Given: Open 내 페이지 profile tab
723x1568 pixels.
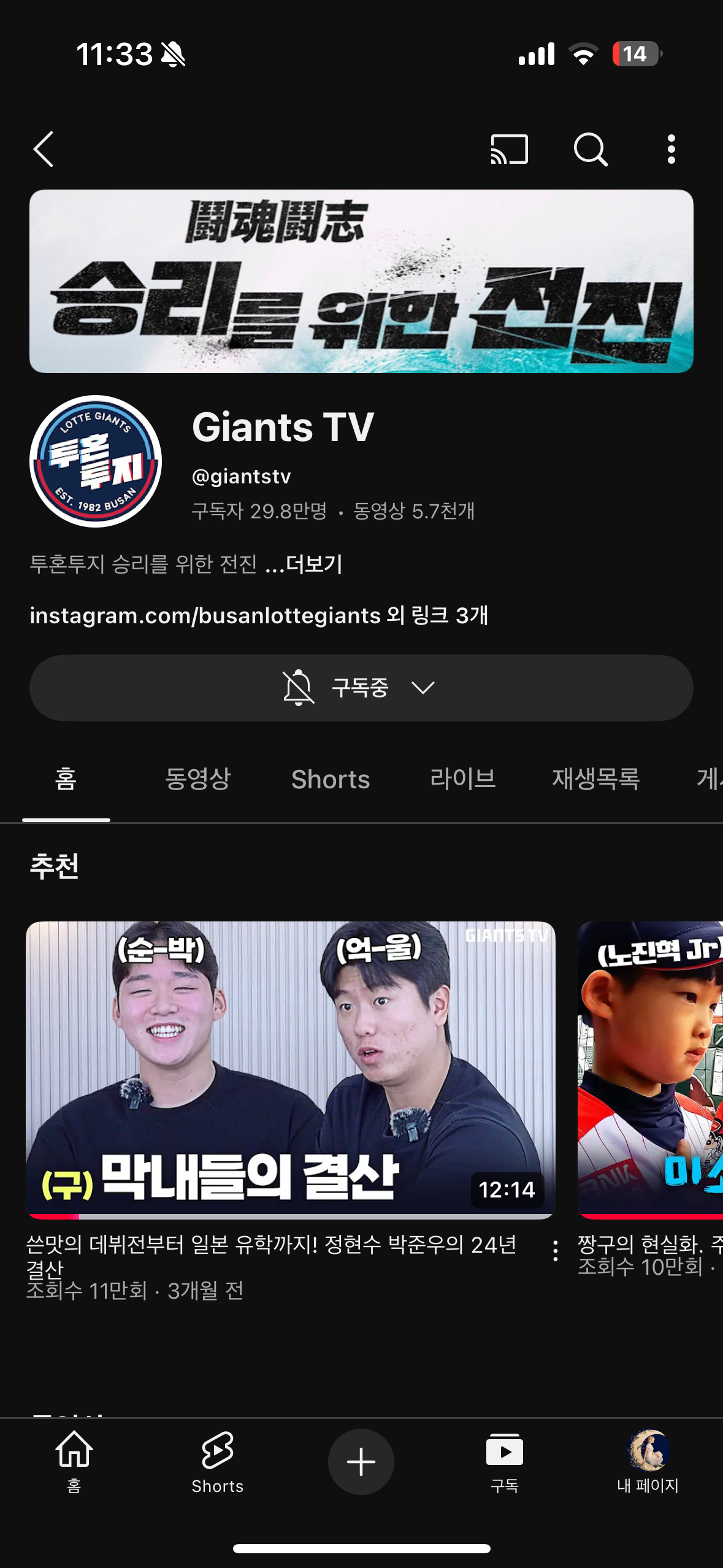Looking at the screenshot, I should point(648,1461).
